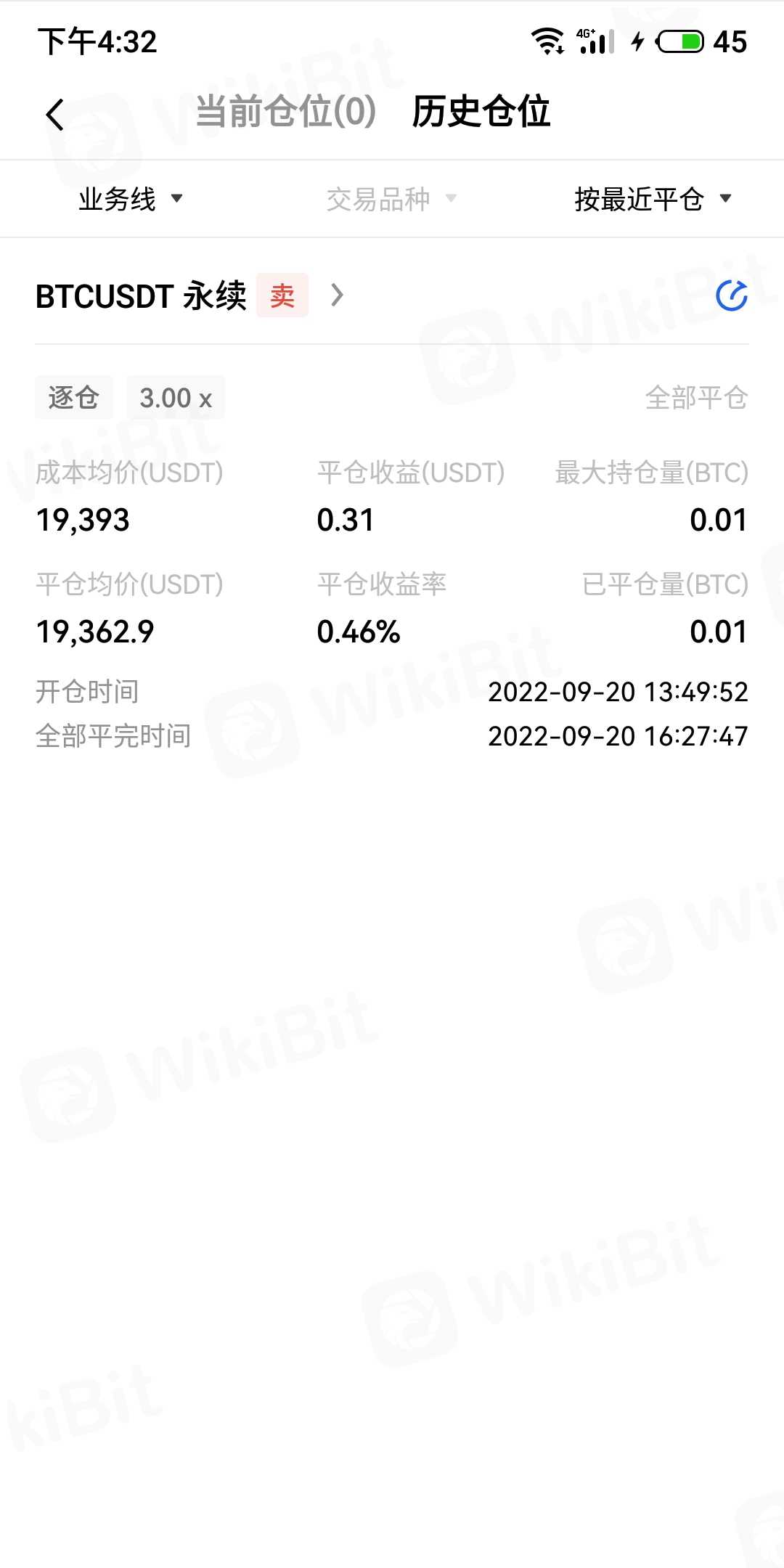Open the 业务线 dropdown filter

pos(131,199)
